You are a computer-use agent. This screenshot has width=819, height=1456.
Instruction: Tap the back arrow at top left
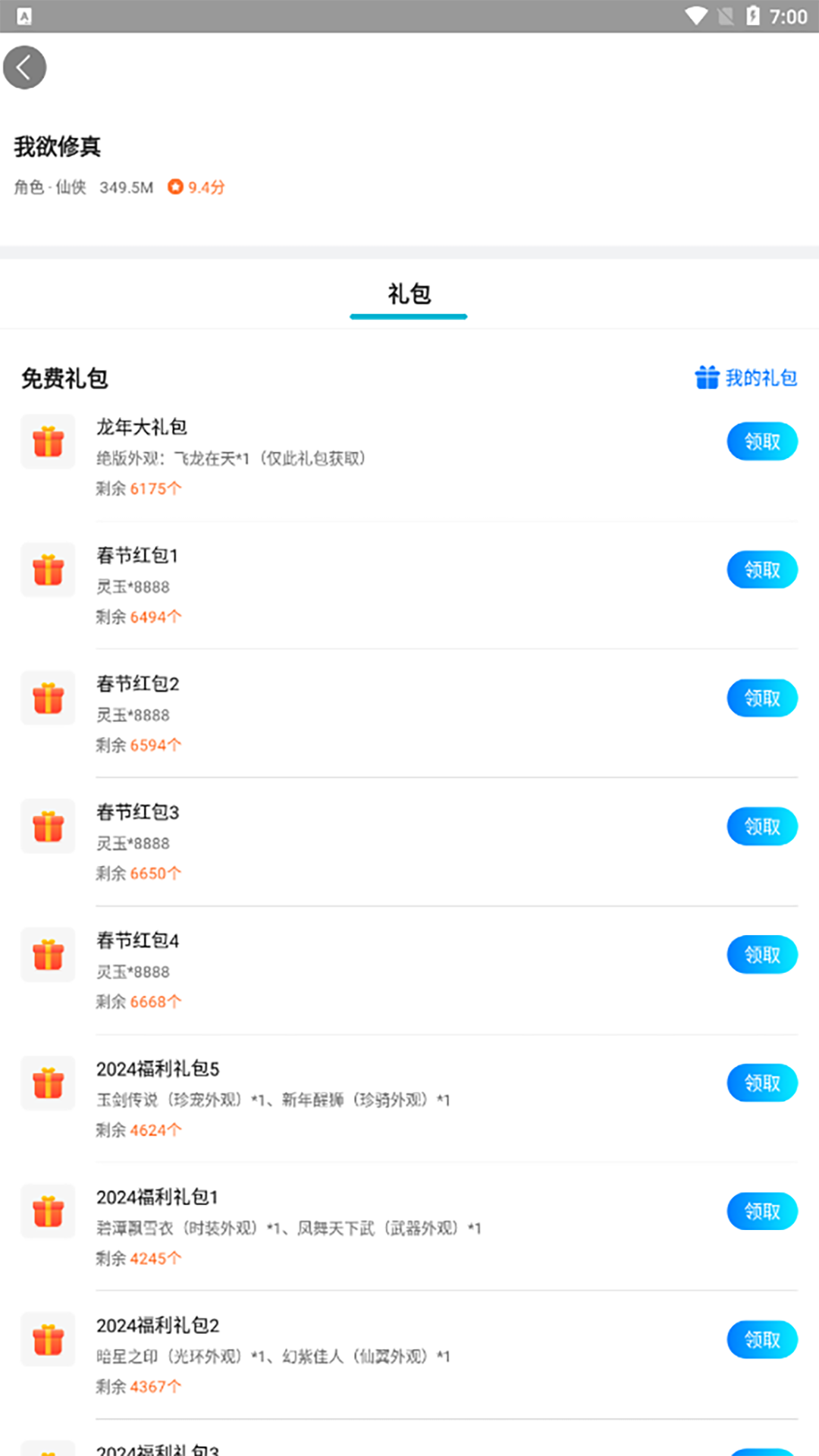[24, 67]
